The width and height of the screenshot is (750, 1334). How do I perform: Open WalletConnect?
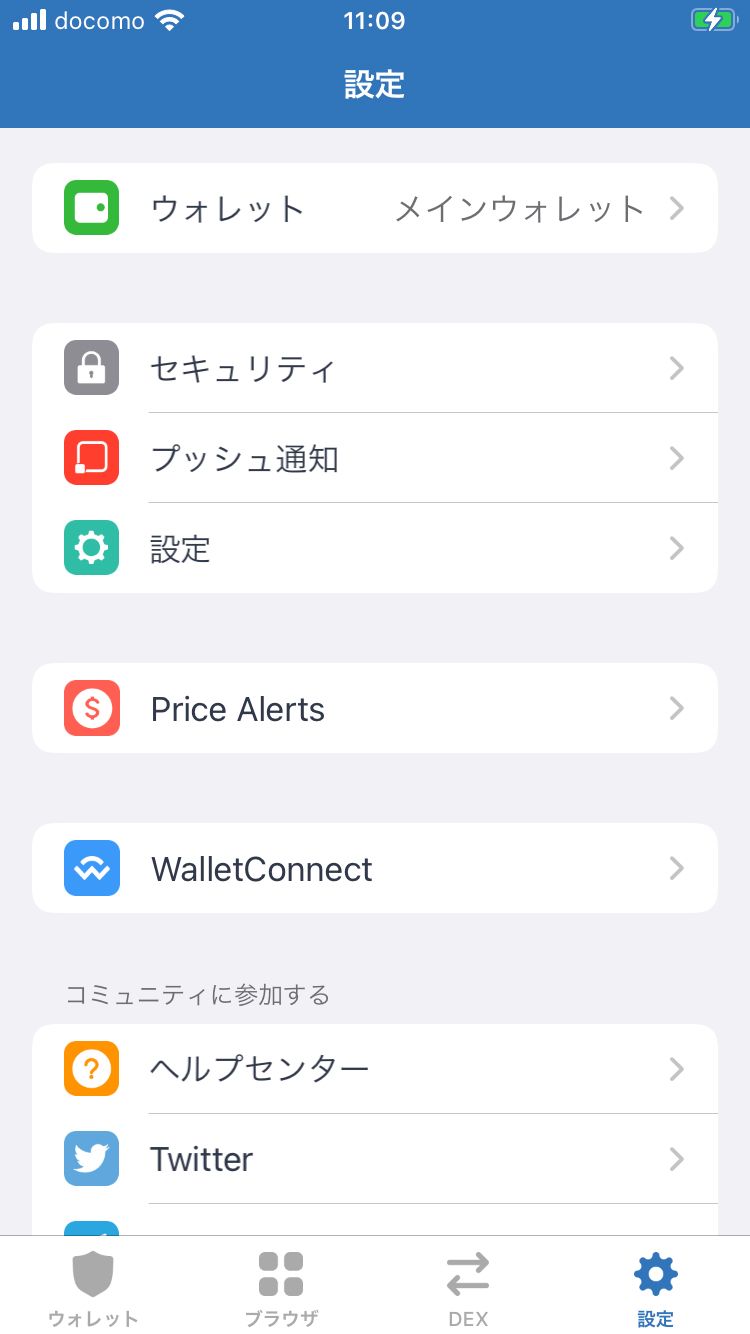coord(374,868)
